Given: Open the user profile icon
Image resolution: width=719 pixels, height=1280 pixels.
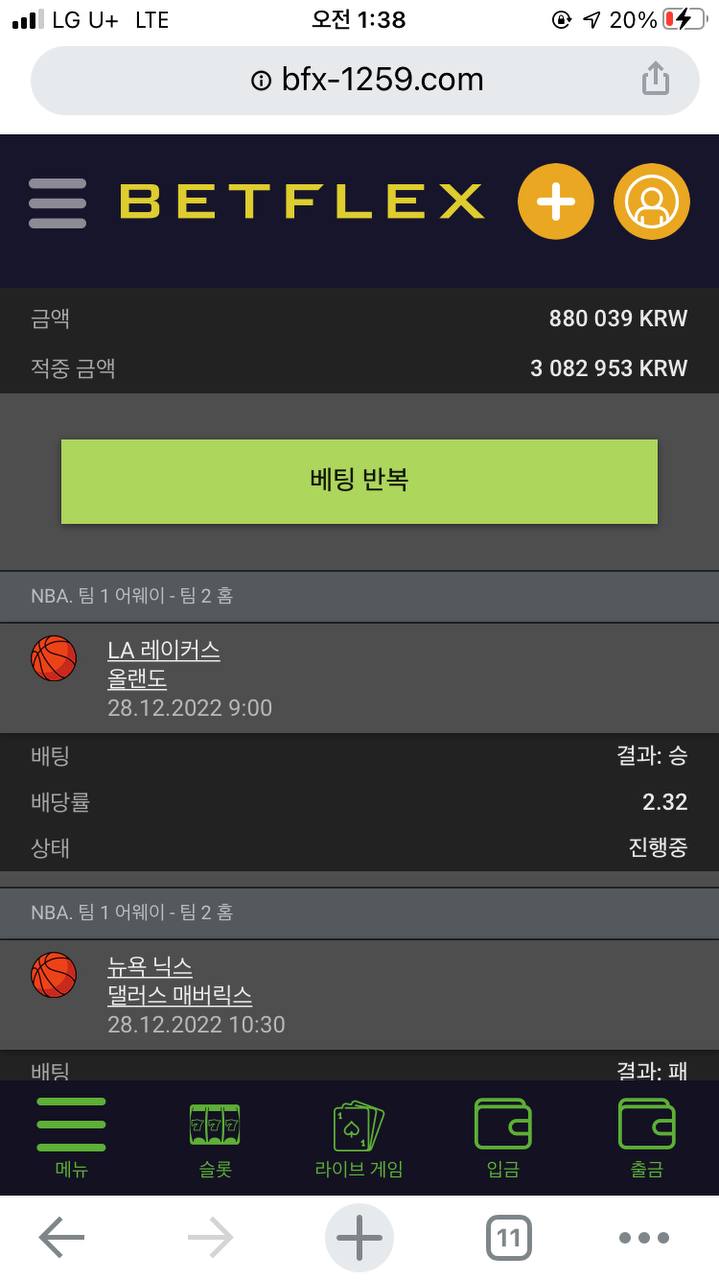Looking at the screenshot, I should tap(651, 202).
